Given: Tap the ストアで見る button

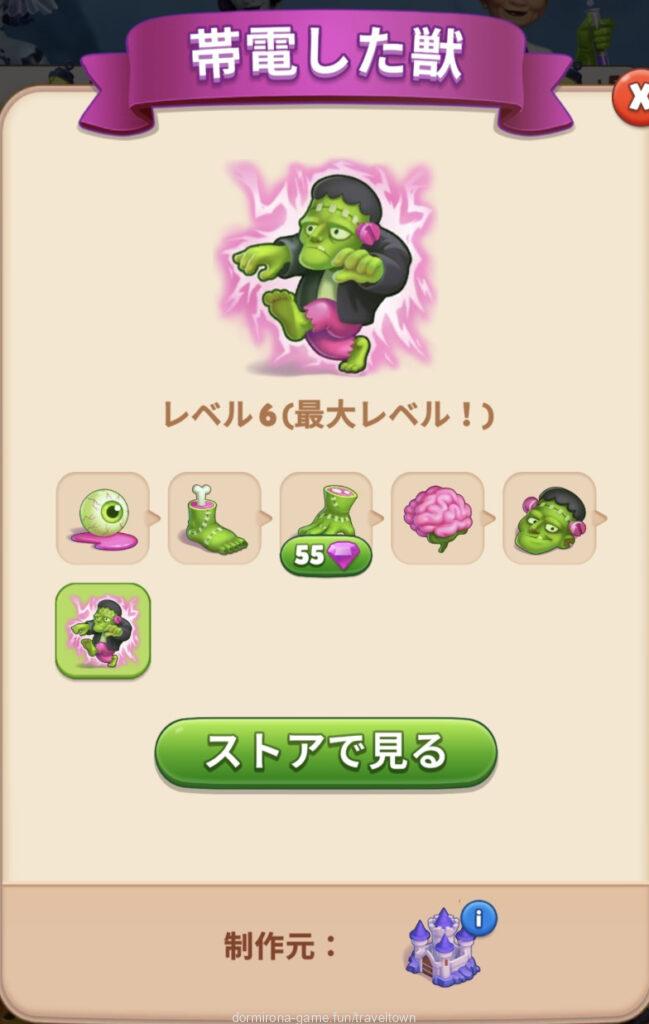Looking at the screenshot, I should click(x=325, y=753).
